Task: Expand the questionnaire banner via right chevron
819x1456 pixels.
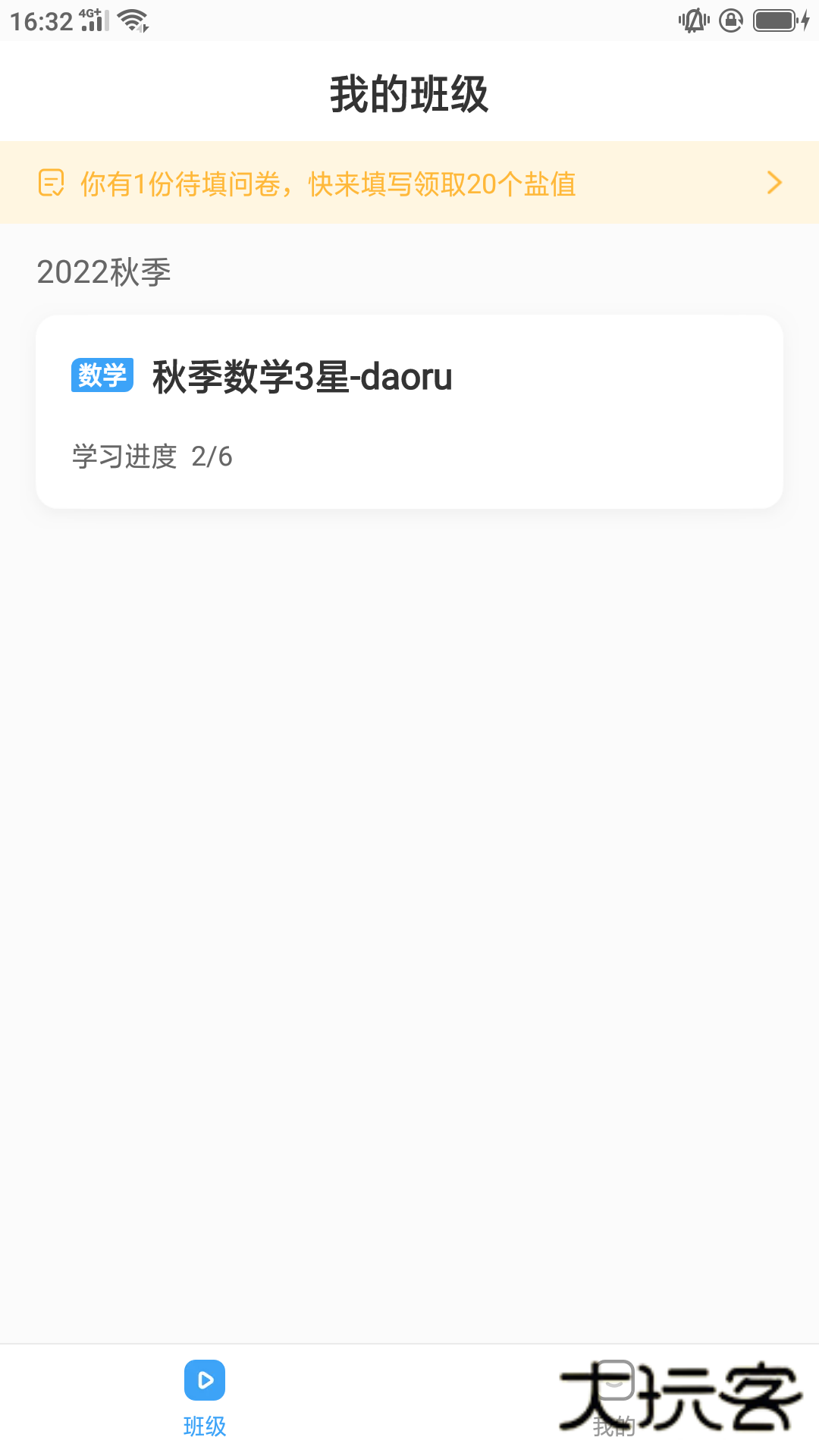Action: click(773, 183)
